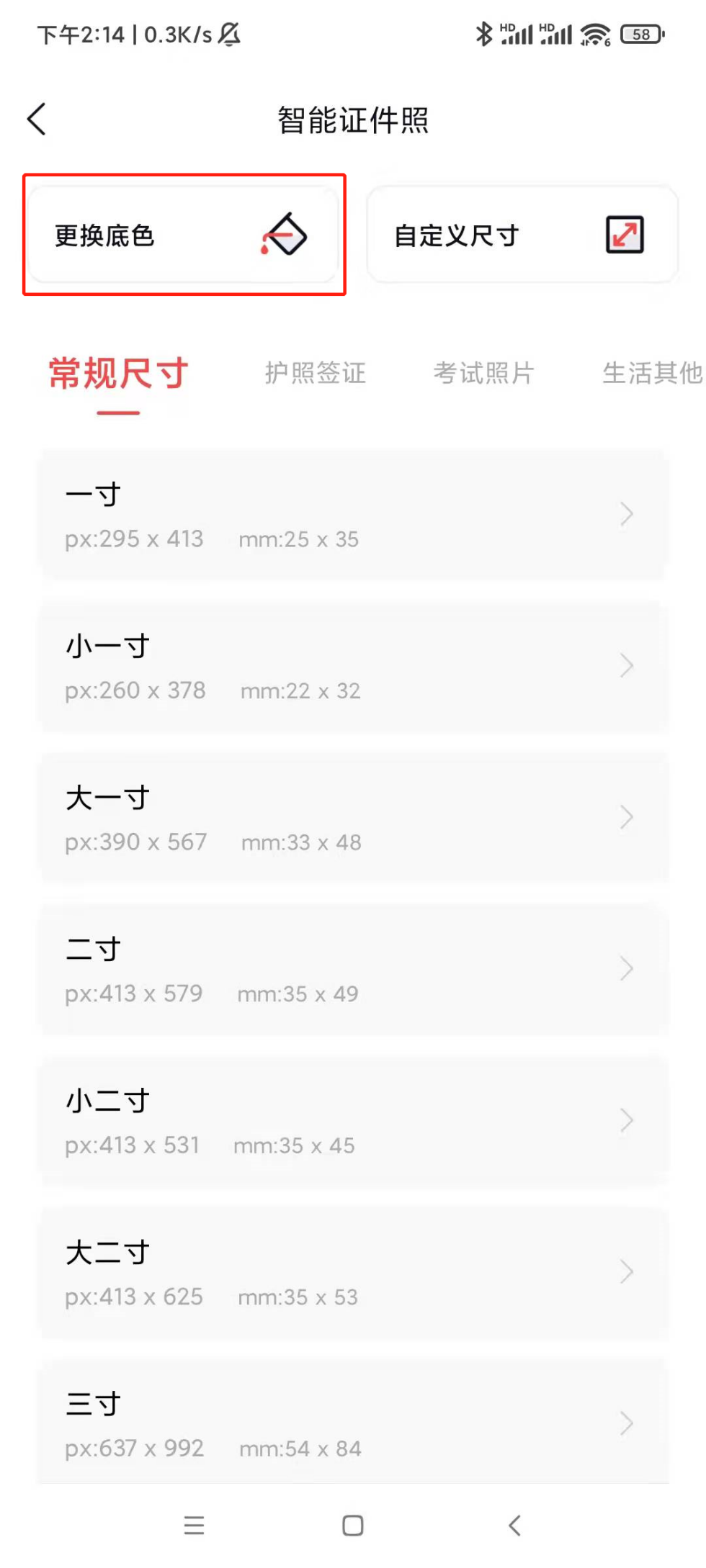Switch to the 生活其他 tab
This screenshot has height=1568, width=706.
tap(651, 373)
